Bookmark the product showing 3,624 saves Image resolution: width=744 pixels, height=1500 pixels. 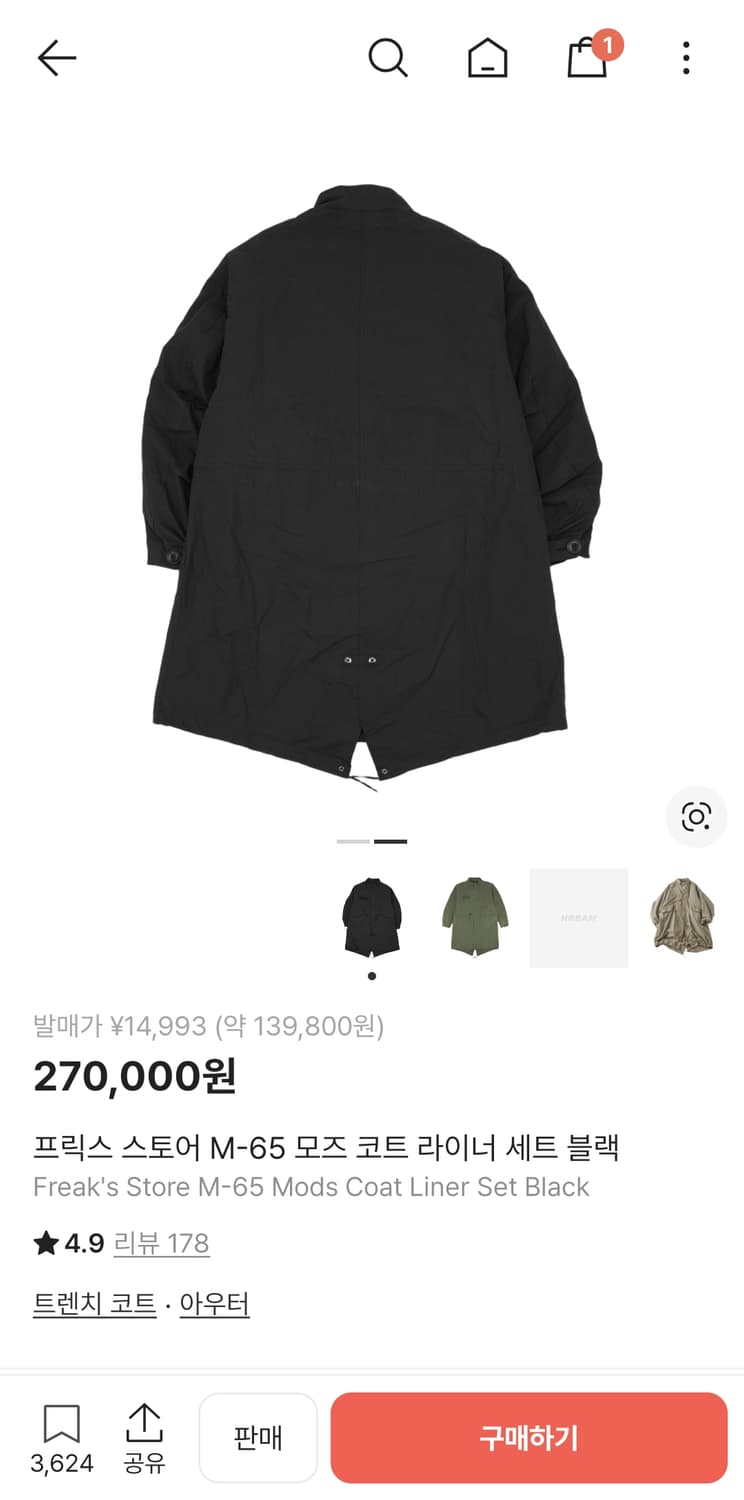pyautogui.click(x=62, y=1437)
